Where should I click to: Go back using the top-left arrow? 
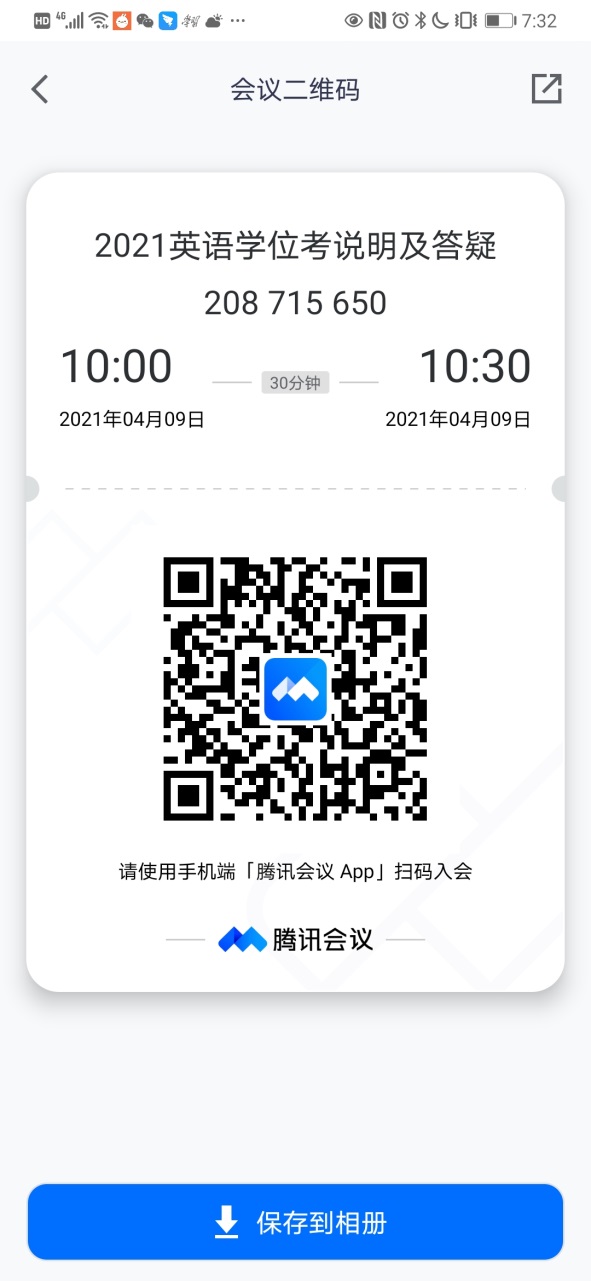39,89
